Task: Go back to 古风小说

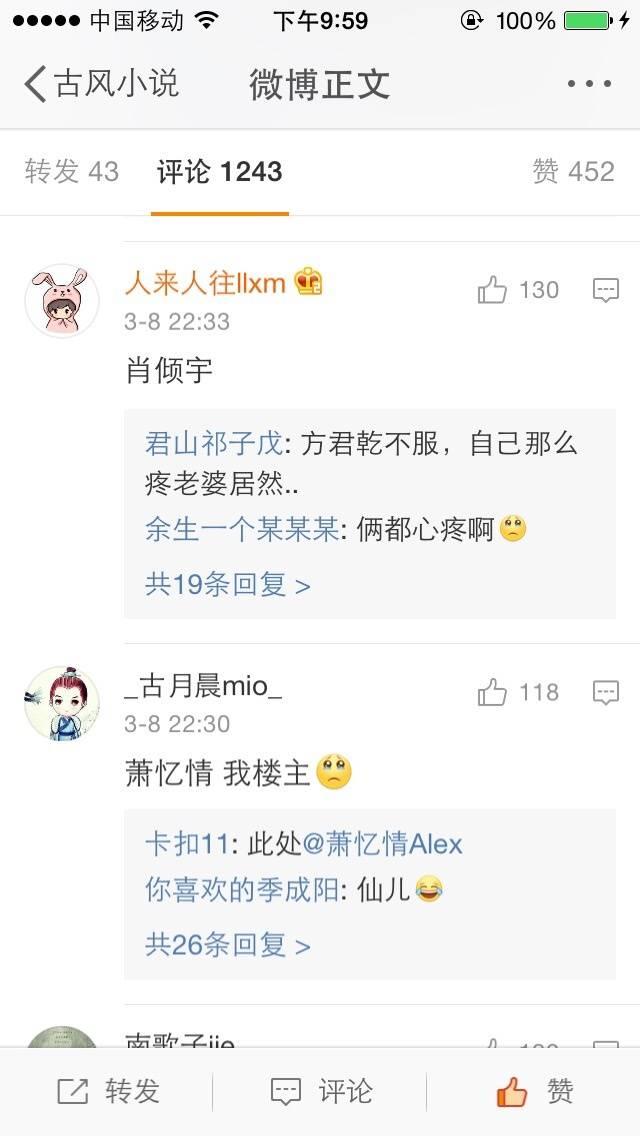Action: coord(100,84)
